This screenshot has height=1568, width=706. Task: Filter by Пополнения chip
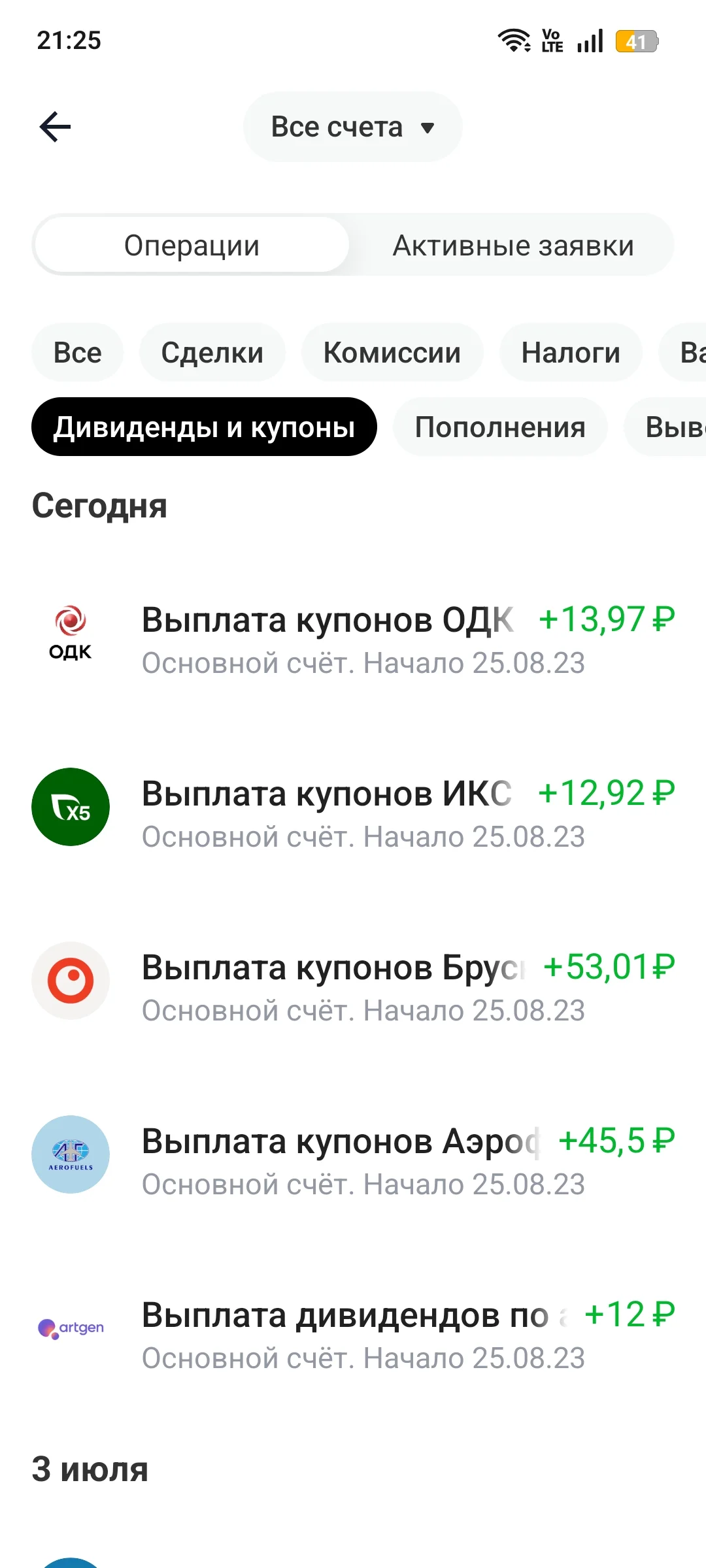pyautogui.click(x=500, y=427)
